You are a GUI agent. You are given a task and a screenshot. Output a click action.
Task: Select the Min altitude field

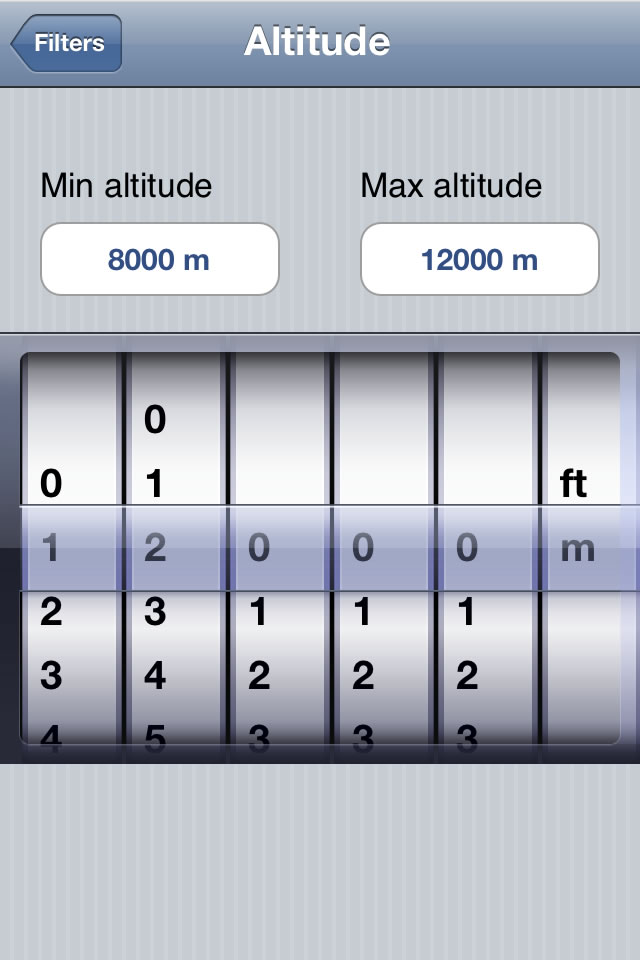point(159,259)
